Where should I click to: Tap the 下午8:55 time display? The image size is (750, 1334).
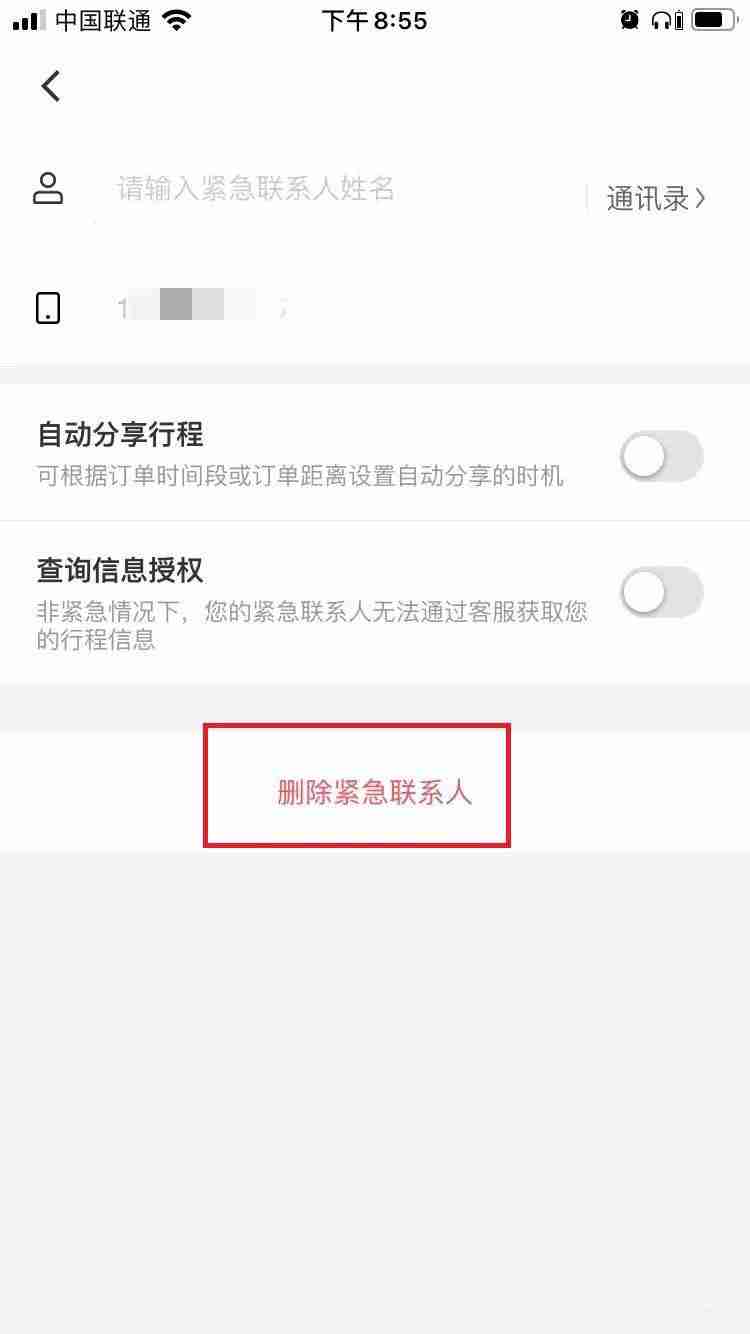[x=375, y=19]
